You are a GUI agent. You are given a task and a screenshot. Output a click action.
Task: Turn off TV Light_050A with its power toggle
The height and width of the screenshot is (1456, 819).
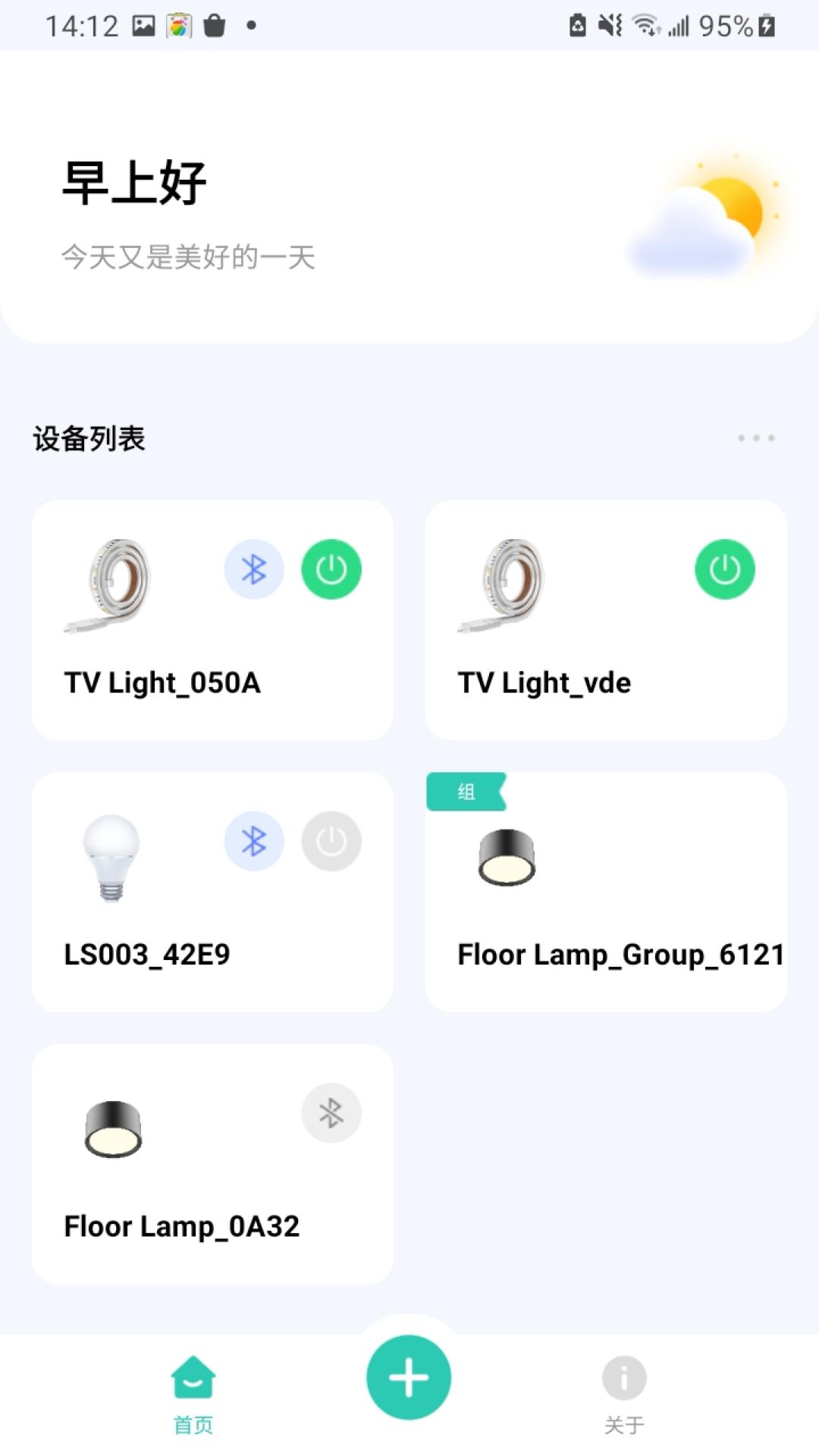tap(331, 569)
